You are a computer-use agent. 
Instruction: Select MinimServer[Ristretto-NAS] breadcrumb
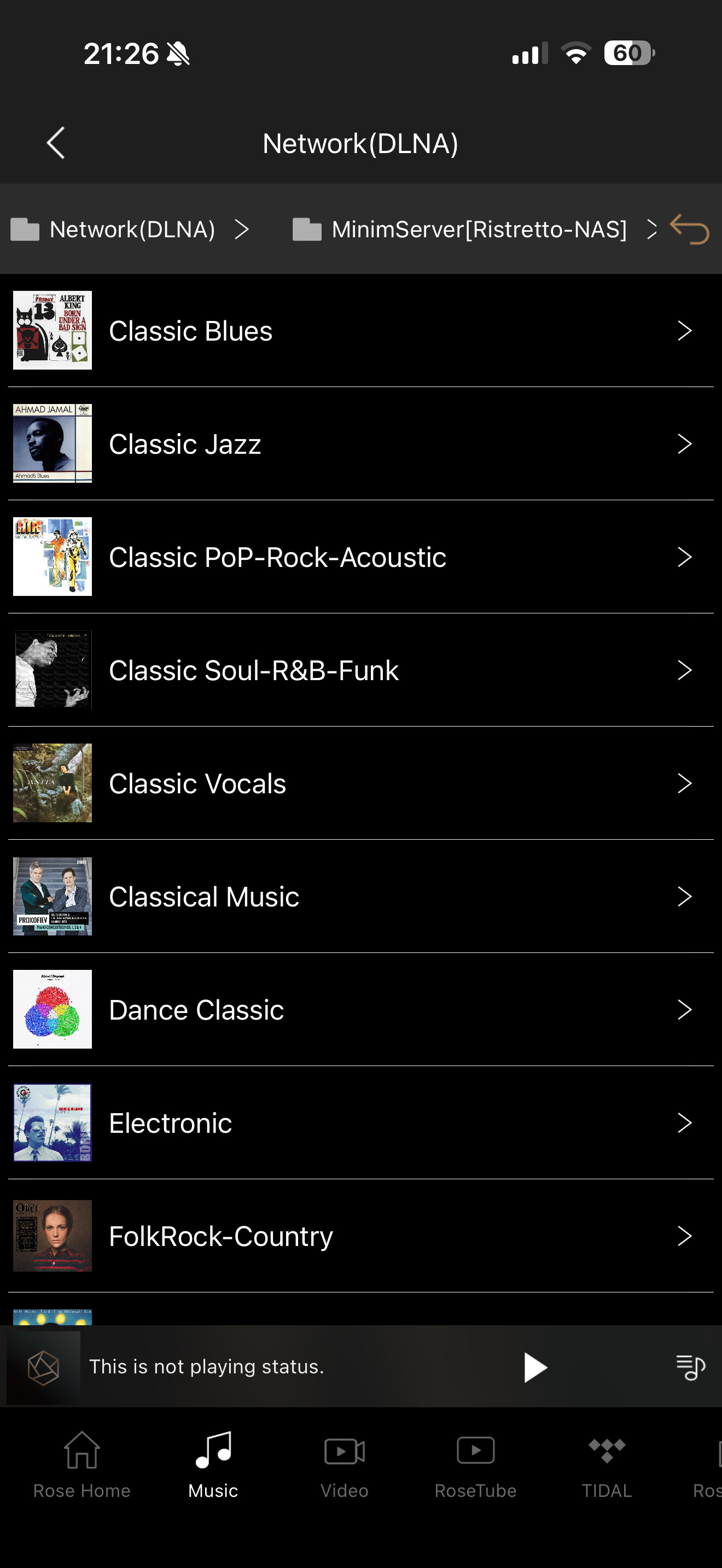(479, 230)
